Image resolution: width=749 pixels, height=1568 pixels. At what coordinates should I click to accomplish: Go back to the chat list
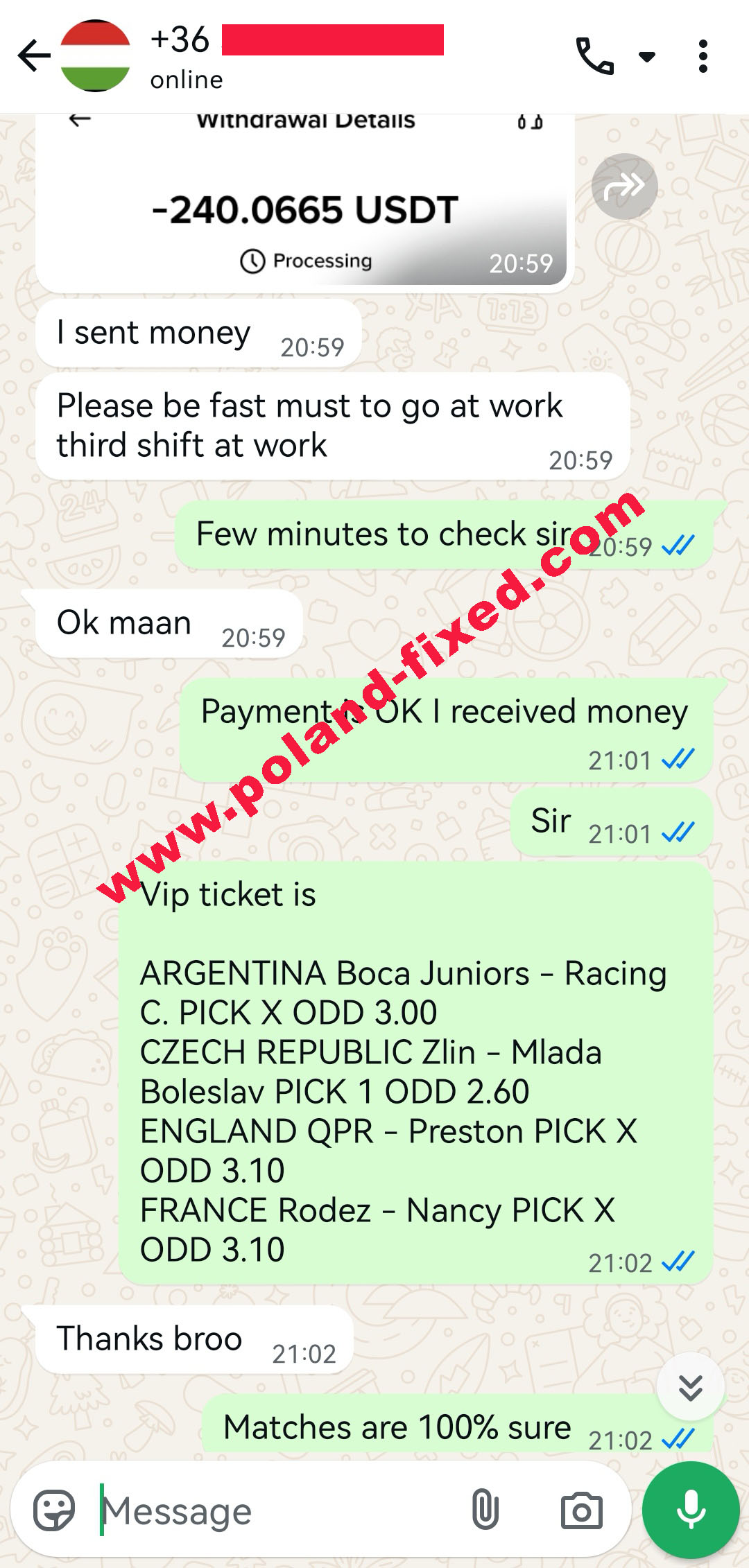(33, 56)
